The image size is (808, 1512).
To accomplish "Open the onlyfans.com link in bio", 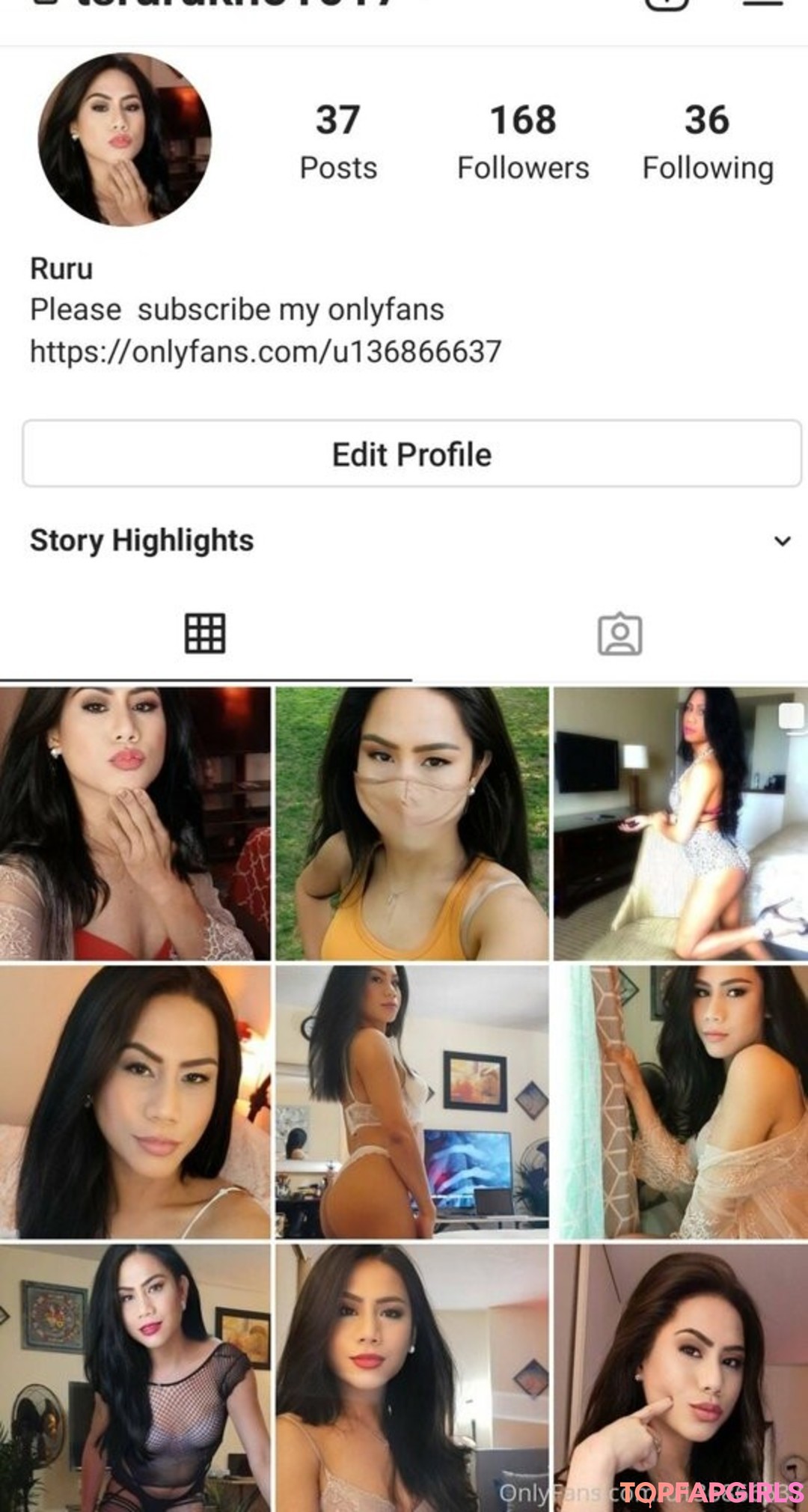I will [x=266, y=352].
